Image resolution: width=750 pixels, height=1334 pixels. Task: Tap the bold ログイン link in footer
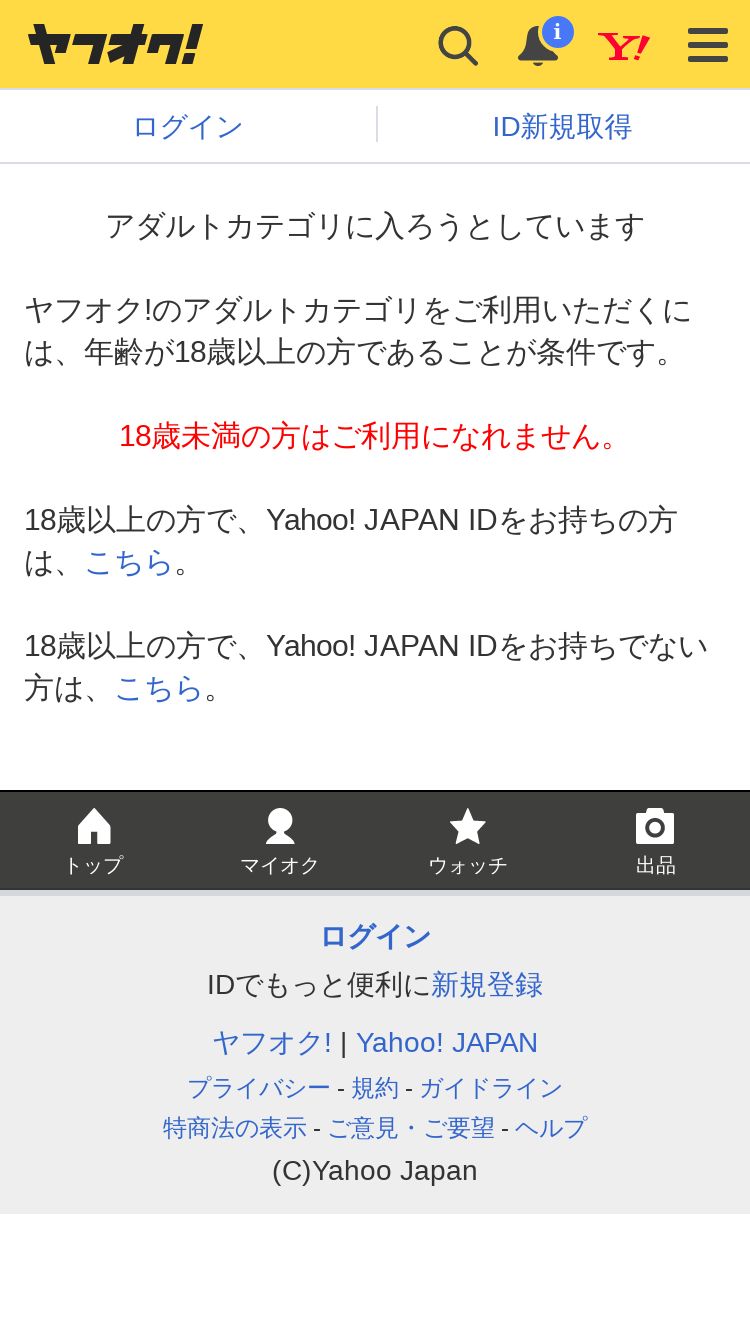point(375,937)
